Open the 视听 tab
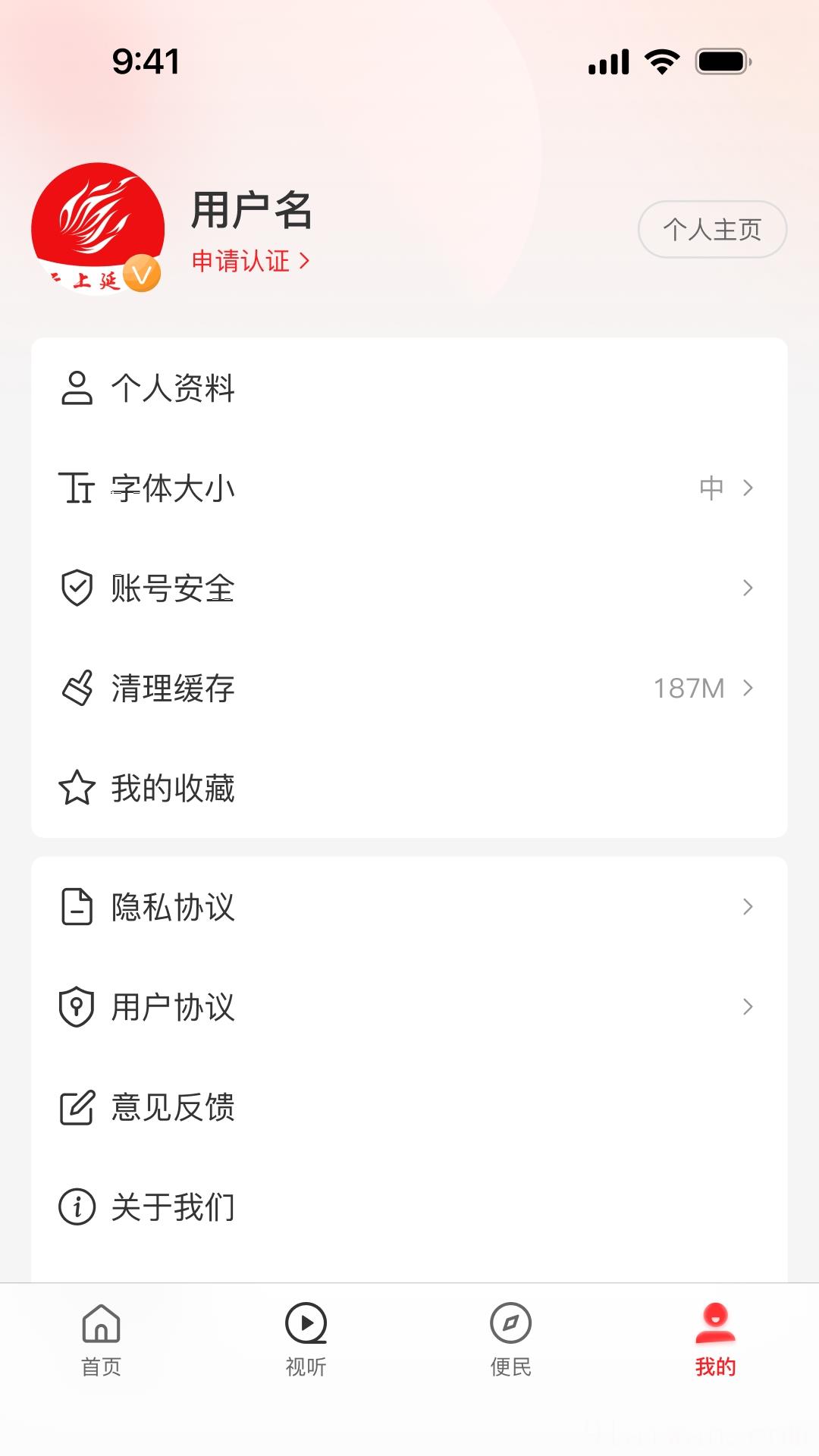The height and width of the screenshot is (1456, 819). 306,1342
